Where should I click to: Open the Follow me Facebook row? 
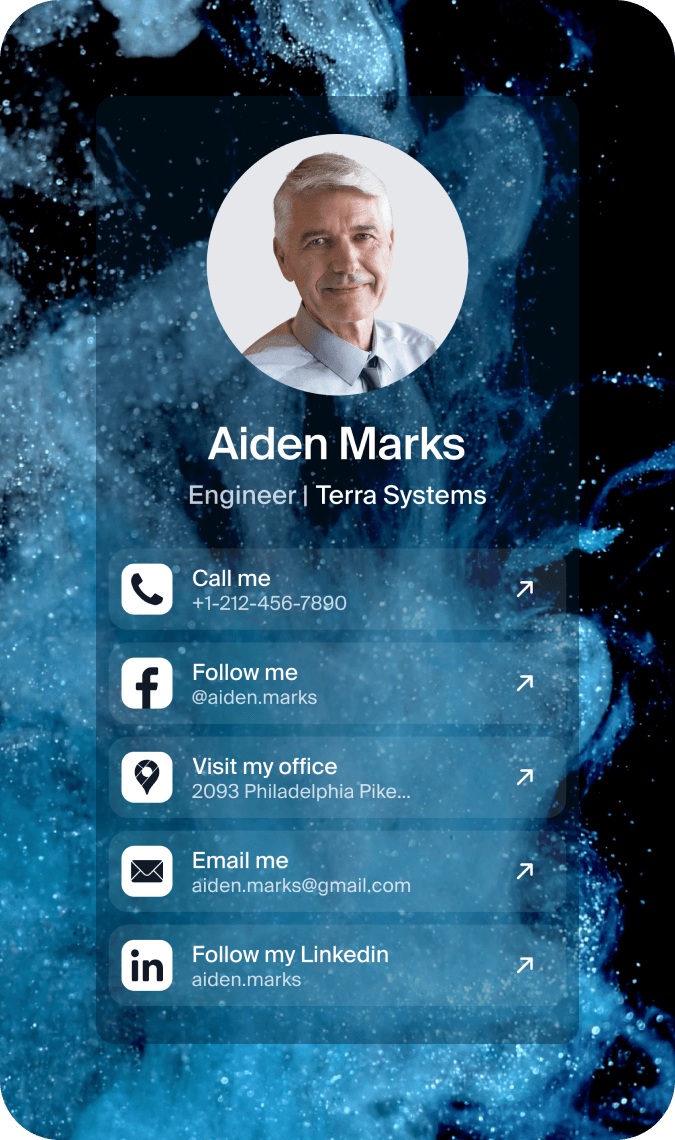[337, 683]
